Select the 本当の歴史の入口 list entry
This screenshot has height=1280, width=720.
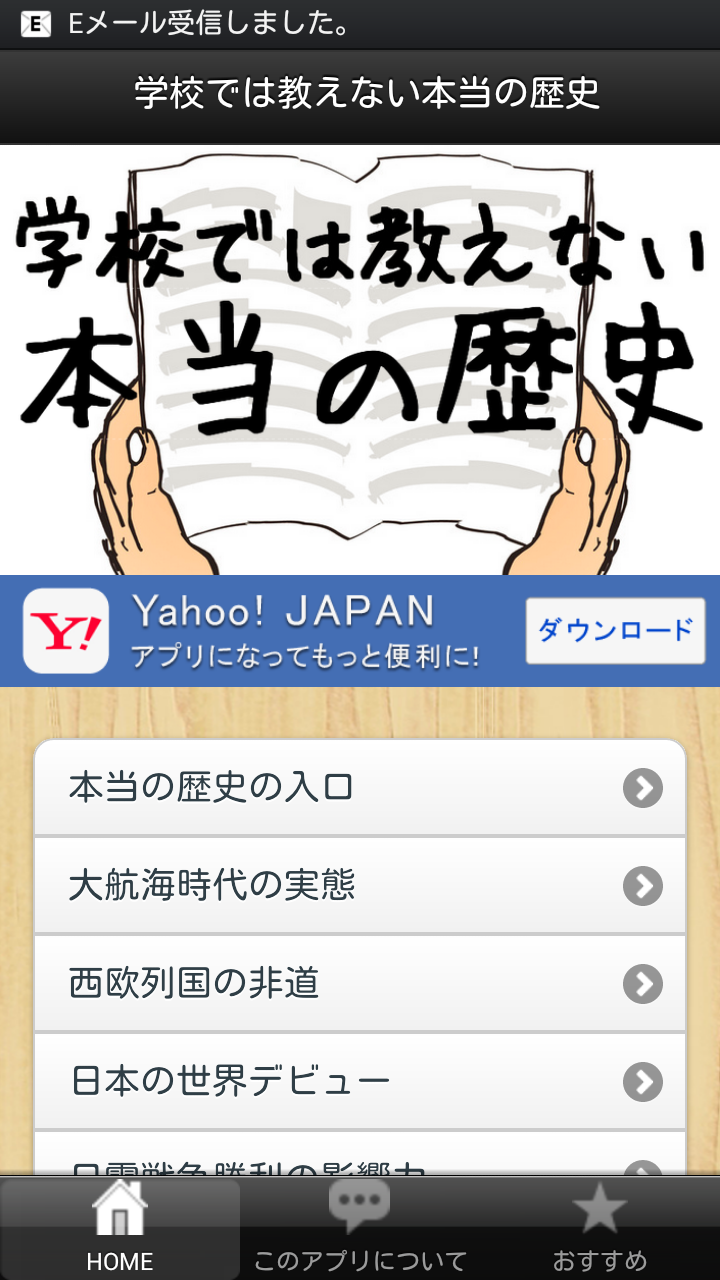(x=300, y=788)
